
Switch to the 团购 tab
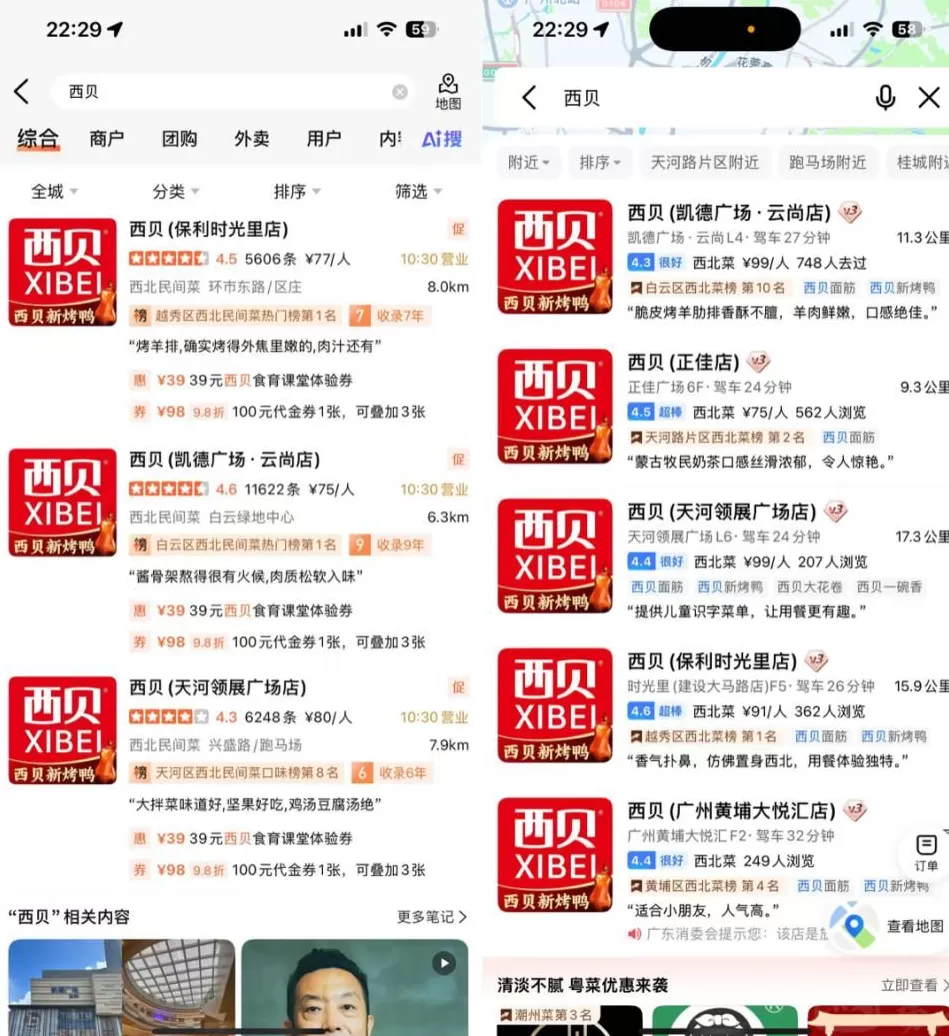(x=179, y=139)
